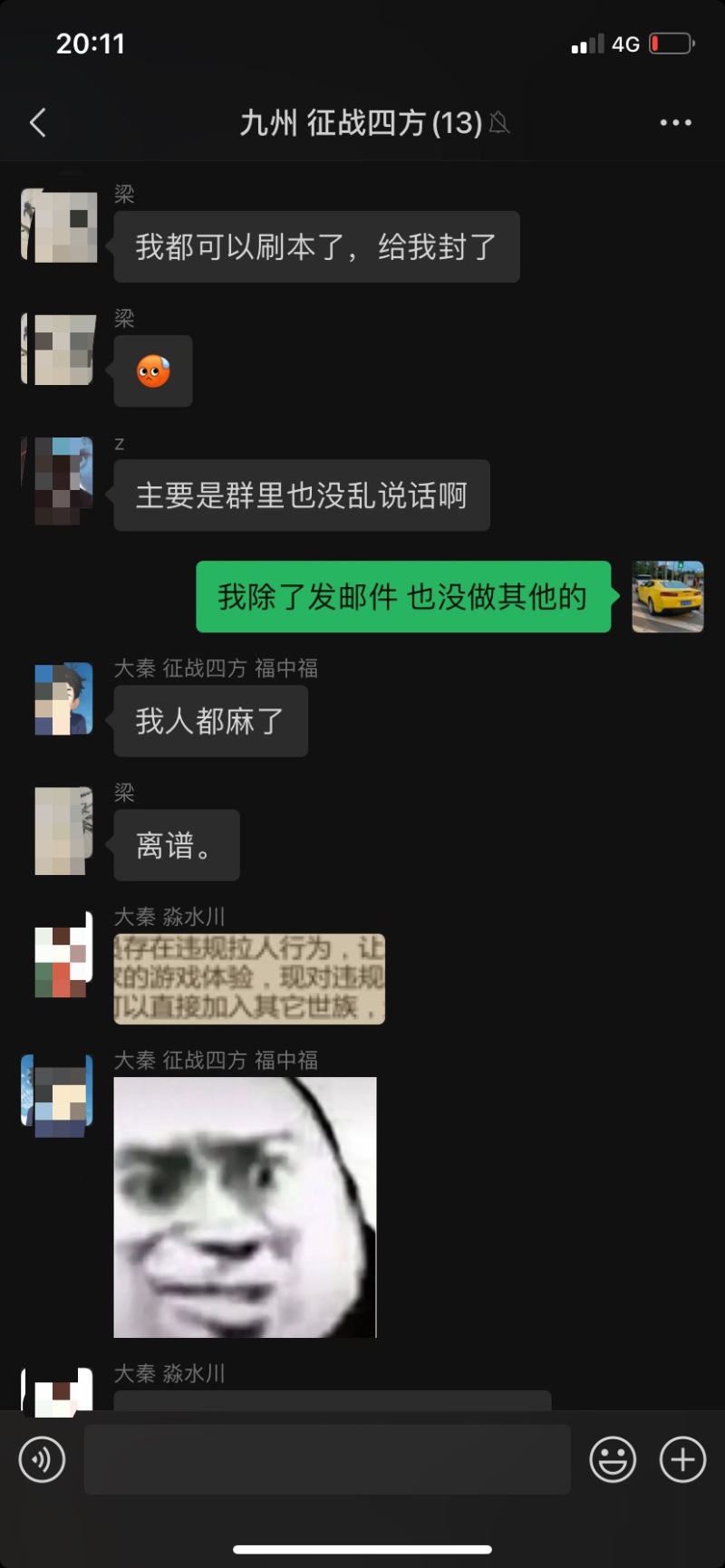Open my own yellow car avatar
Screen dimensions: 725x1568
coord(668,596)
